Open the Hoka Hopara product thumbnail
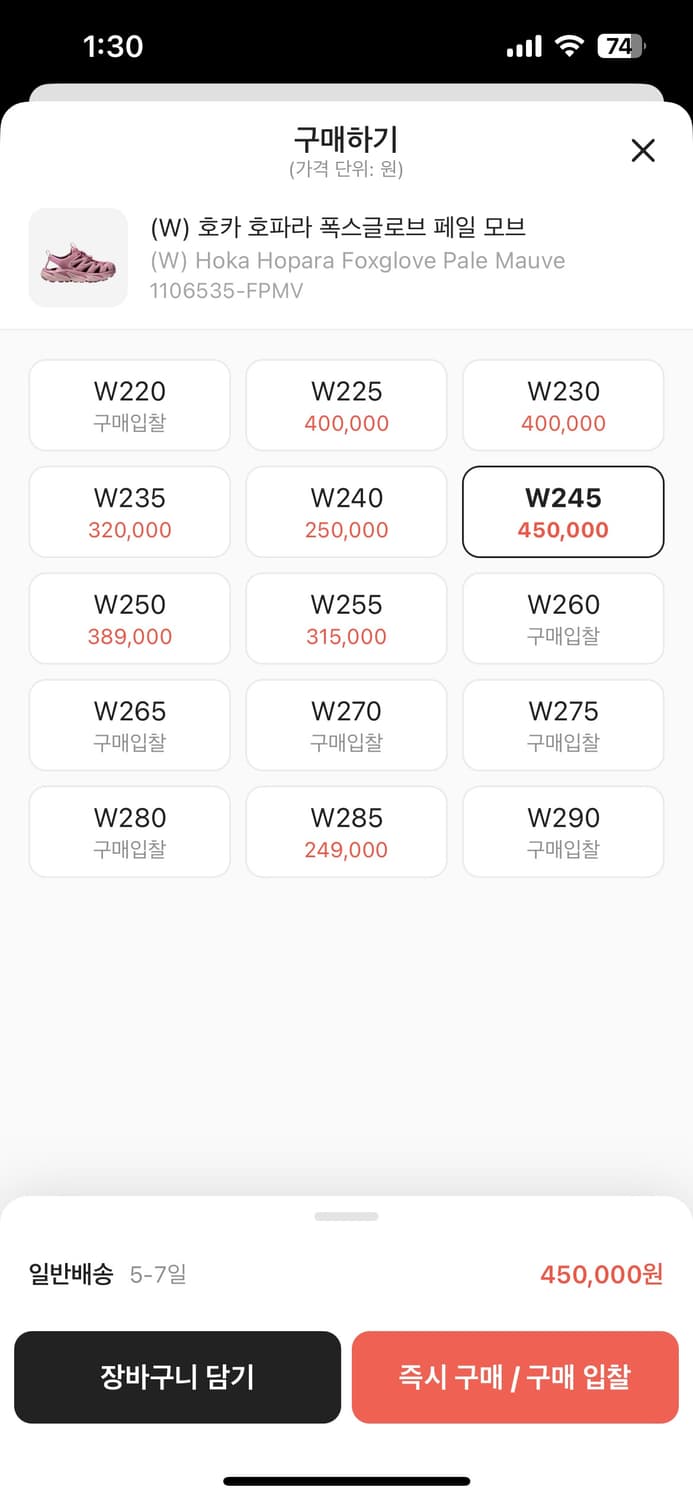Screen dimensions: 693x1500 point(78,258)
